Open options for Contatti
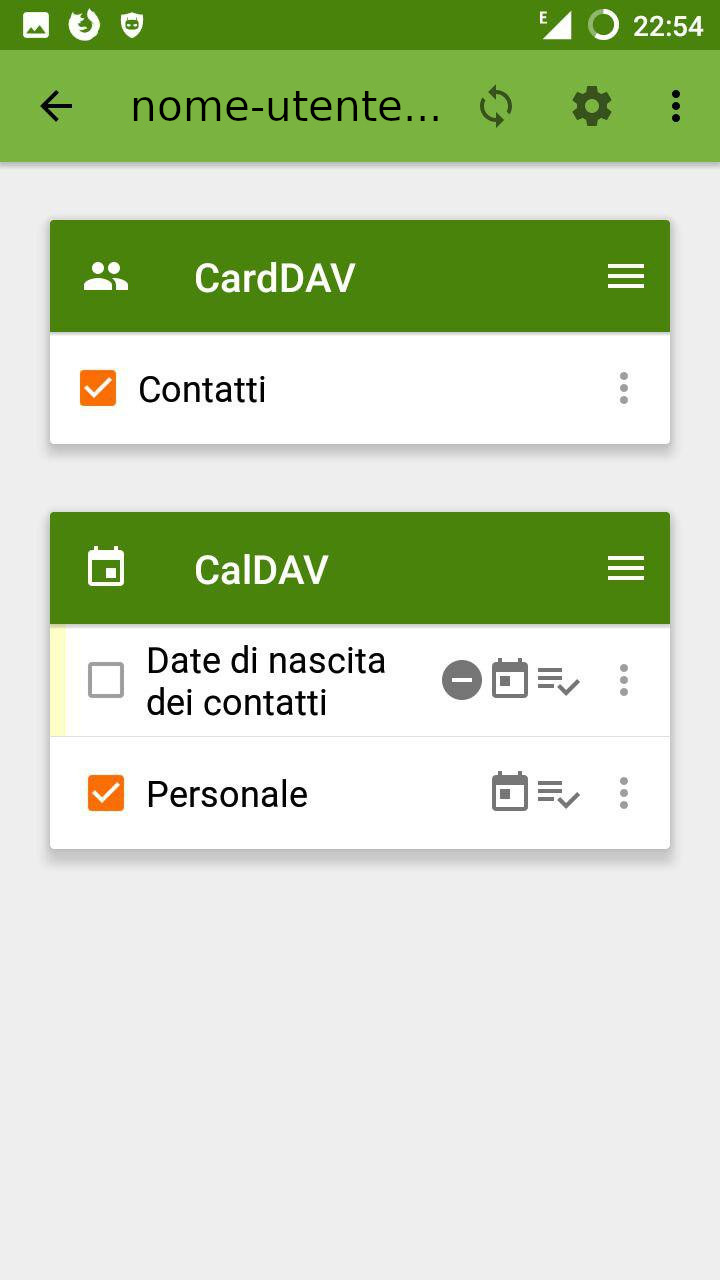This screenshot has height=1280, width=720. point(624,388)
